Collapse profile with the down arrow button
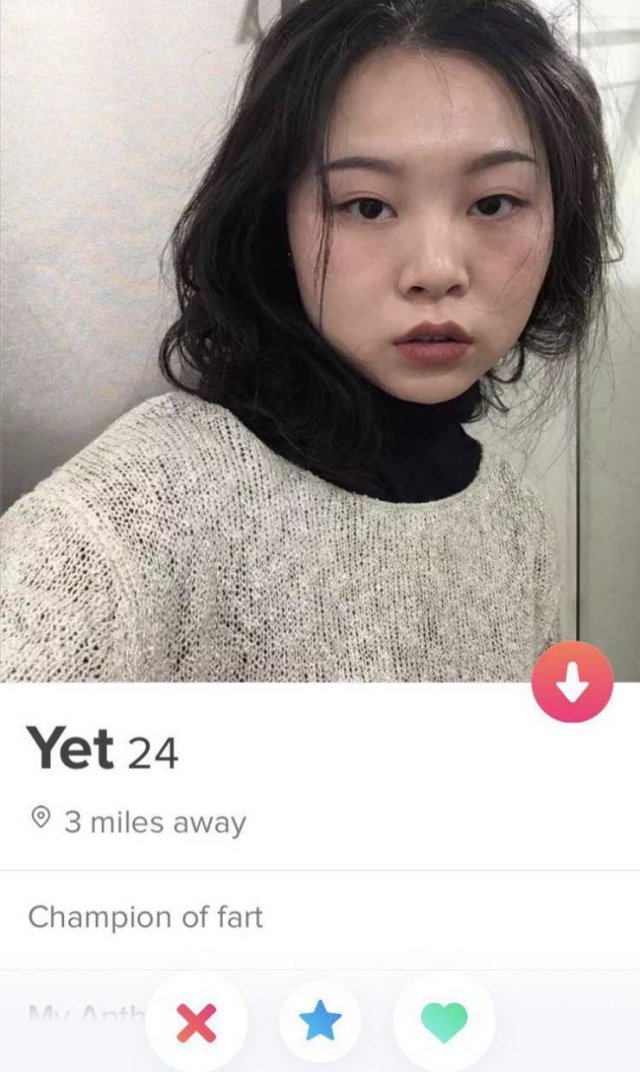 (x=572, y=682)
